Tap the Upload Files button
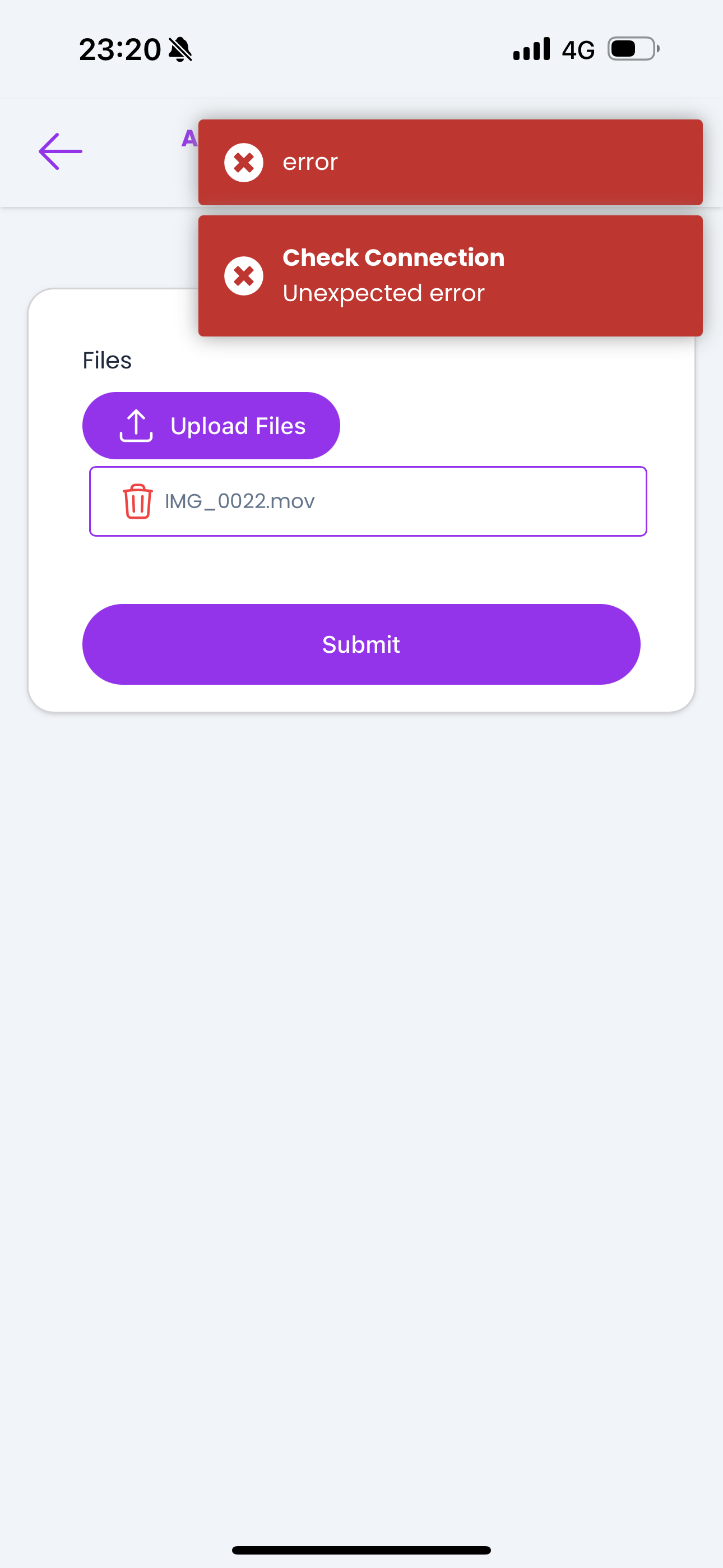The height and width of the screenshot is (1568, 723). click(x=211, y=426)
